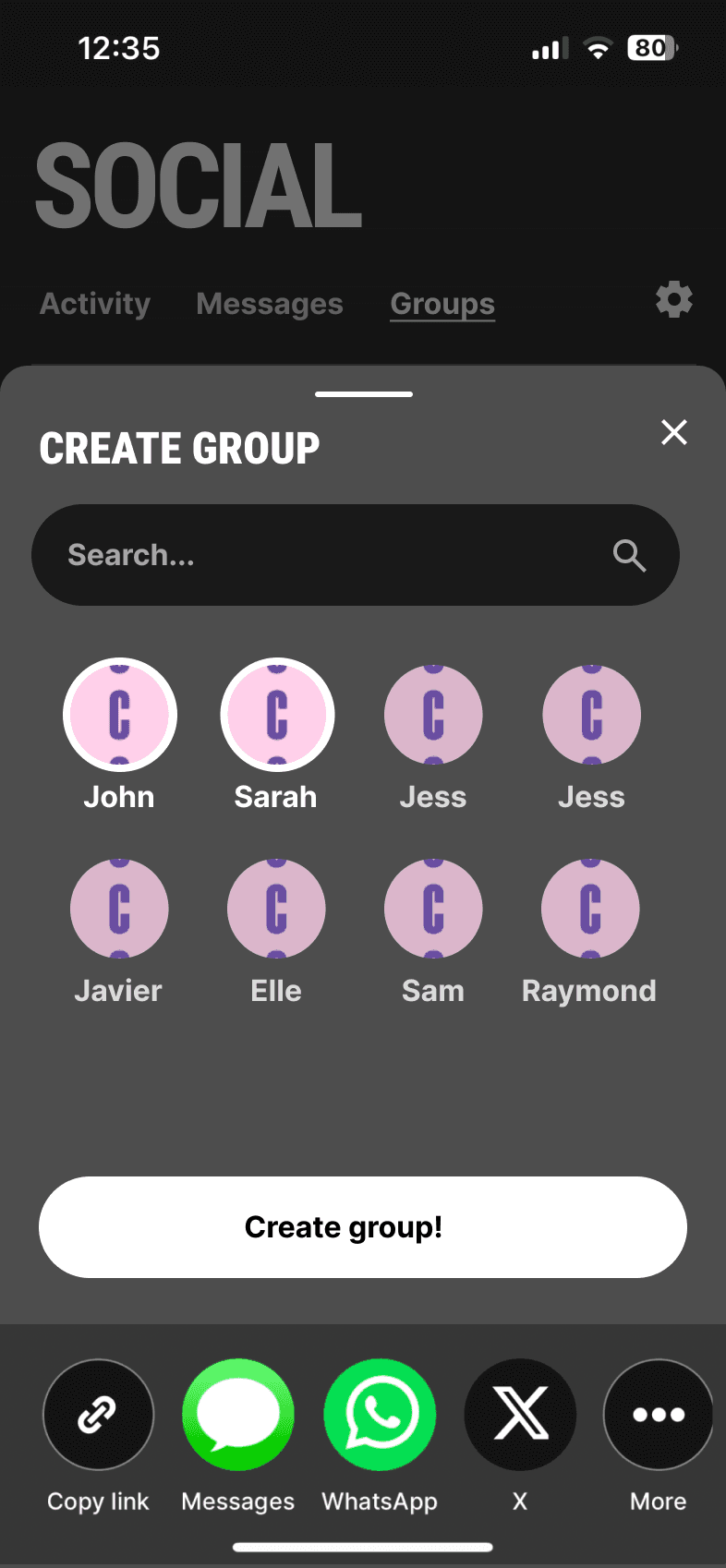Screen dimensions: 726x1568
Task: Close the Create Group sheet
Action: click(x=674, y=432)
